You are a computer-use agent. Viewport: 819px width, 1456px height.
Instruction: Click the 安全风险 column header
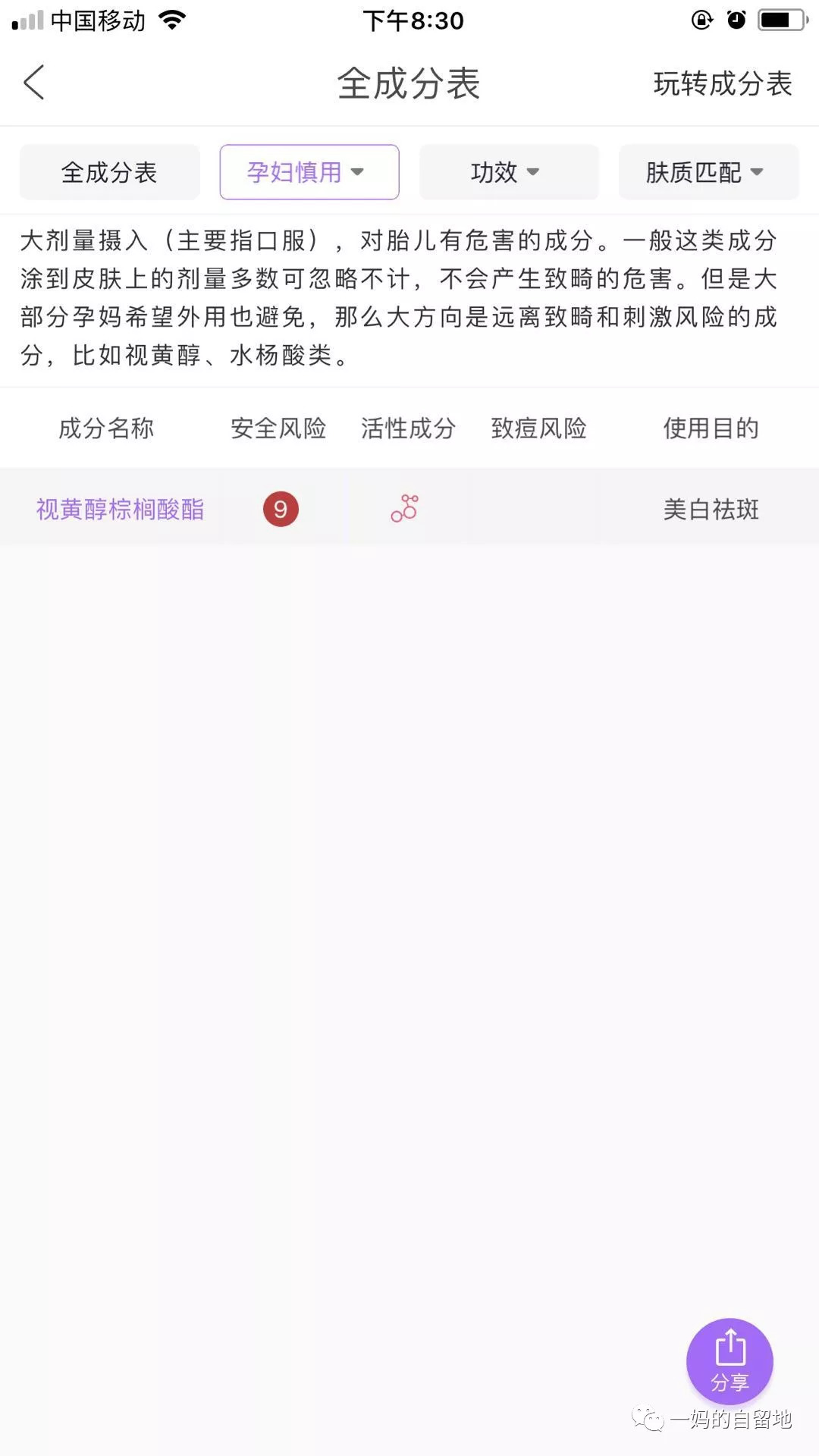(278, 428)
